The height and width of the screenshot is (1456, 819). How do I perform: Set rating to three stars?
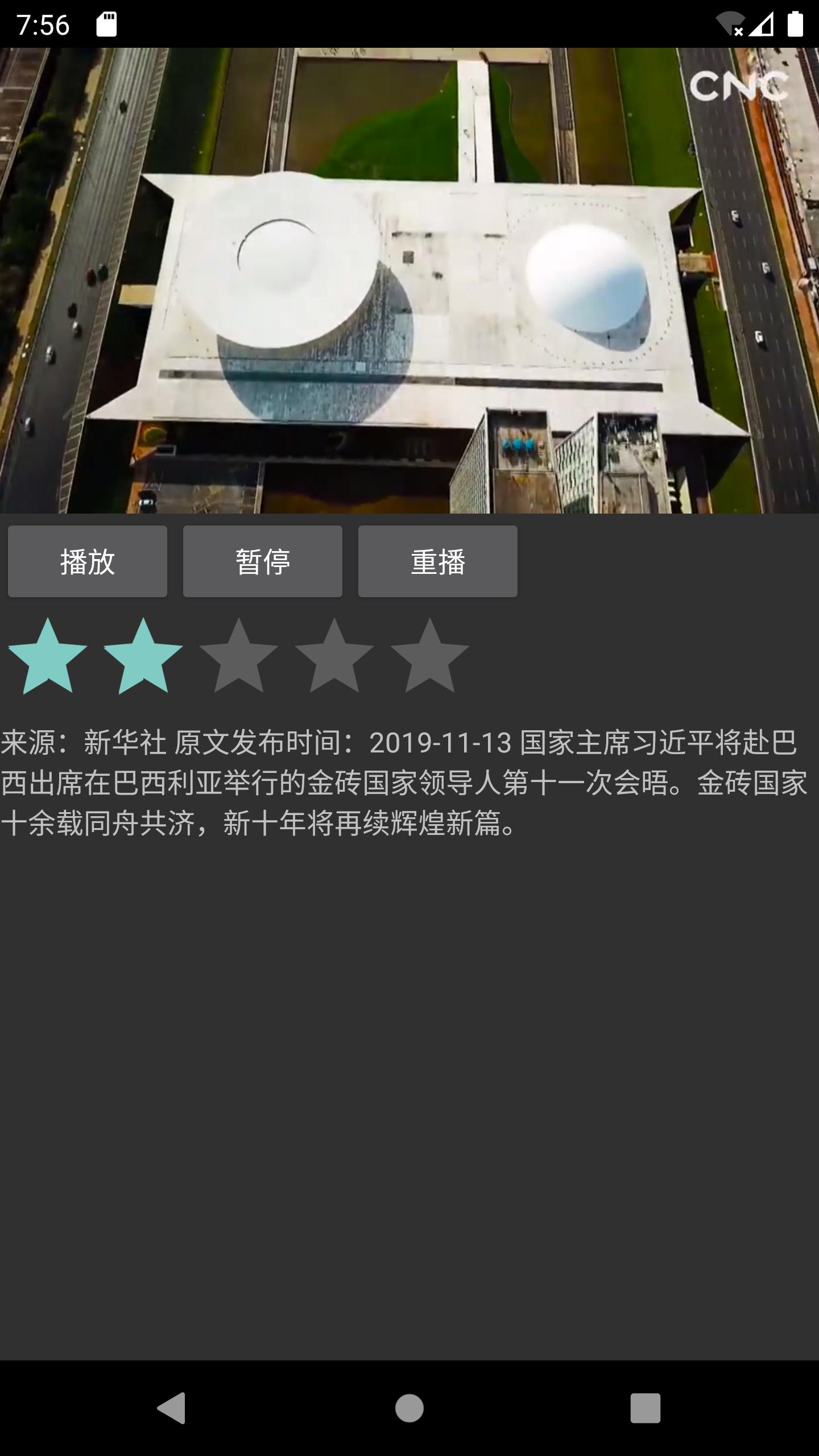[239, 656]
